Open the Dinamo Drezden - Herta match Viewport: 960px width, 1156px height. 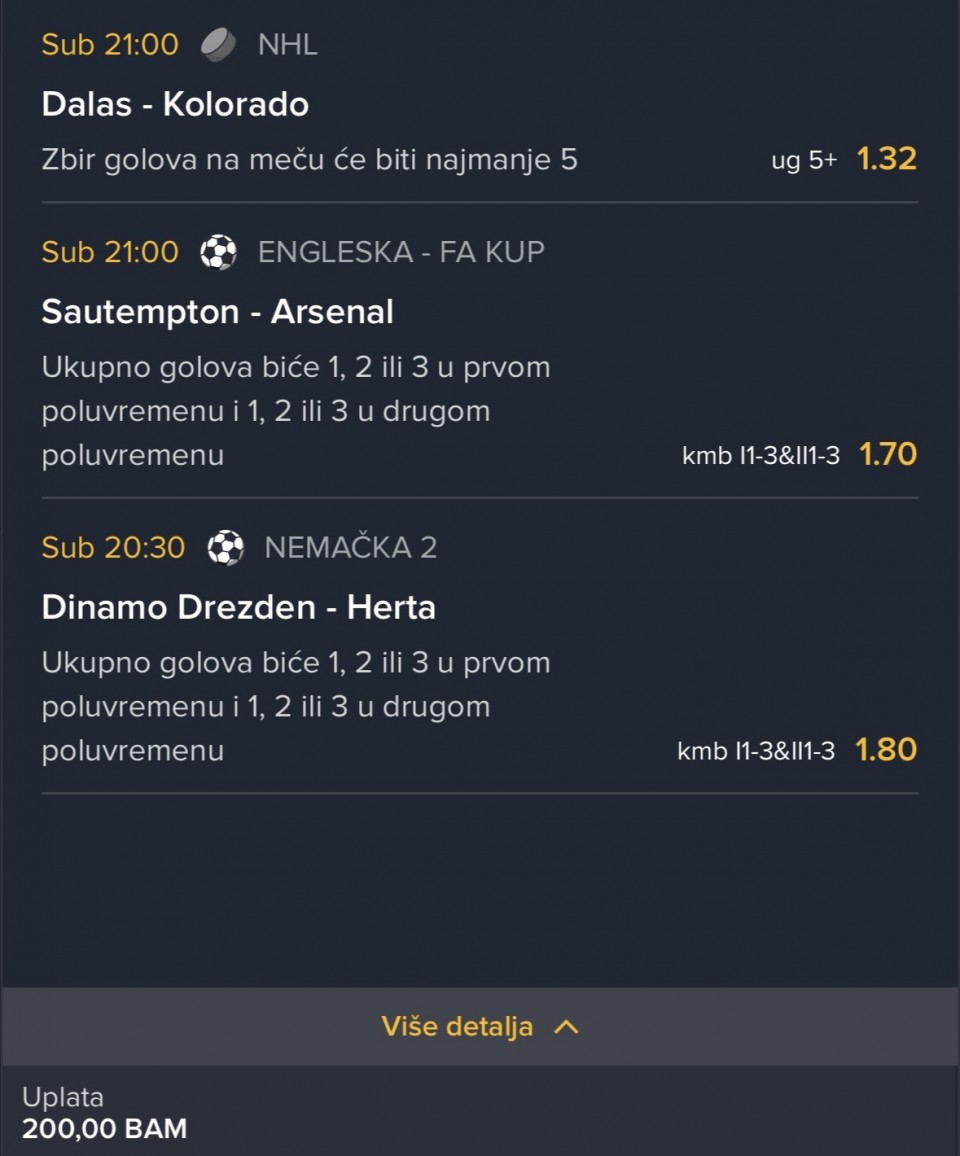pyautogui.click(x=238, y=607)
